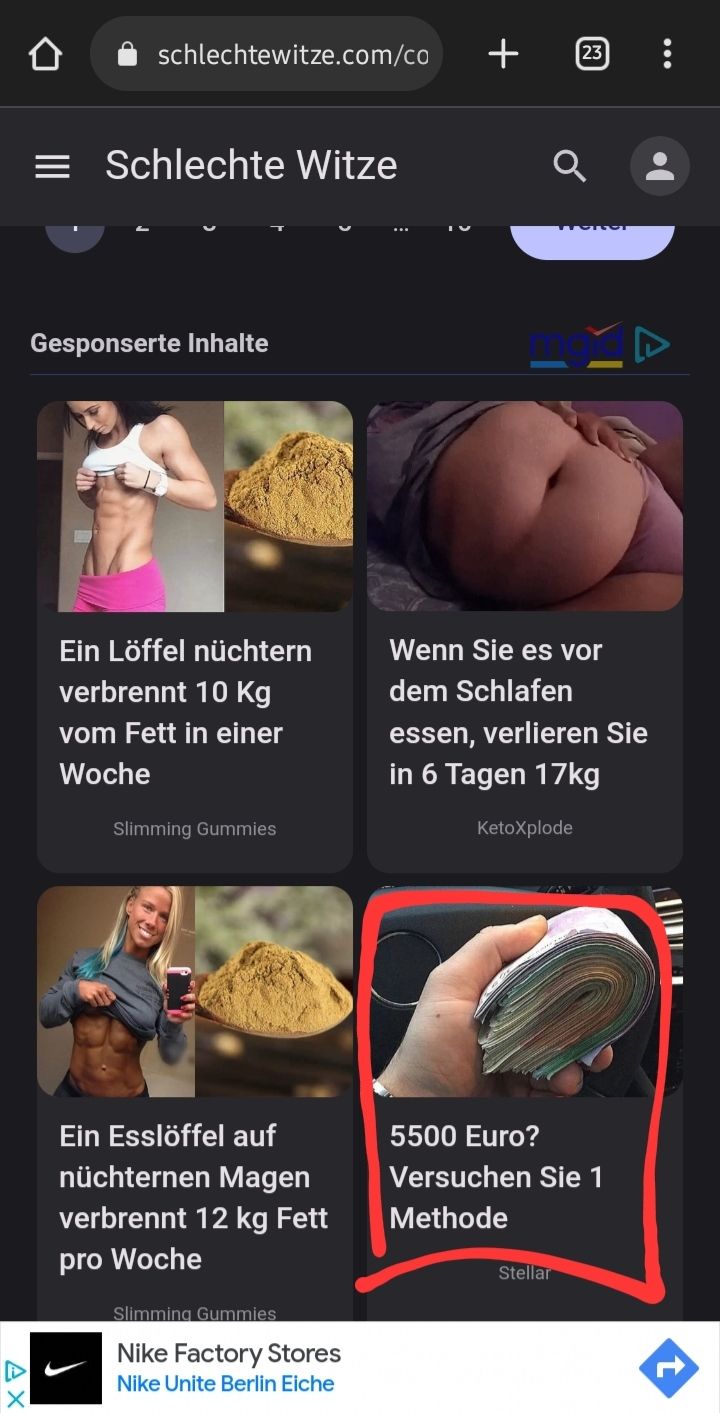
Task: Tap the blue directions arrow on Nike ad
Action: pos(668,1368)
